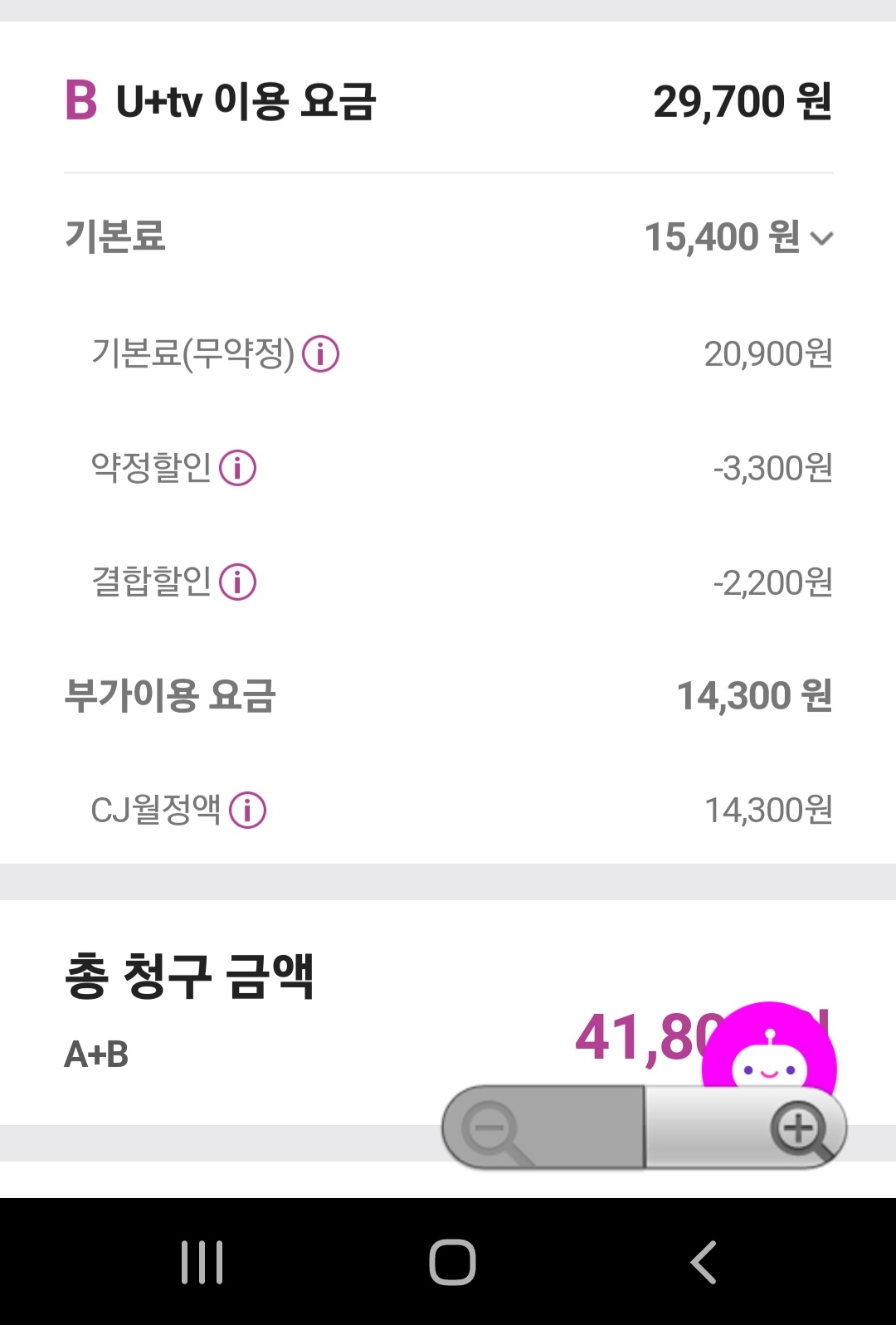The image size is (896, 1325).
Task: View details of 결합할인 info icon
Action: coord(238,582)
